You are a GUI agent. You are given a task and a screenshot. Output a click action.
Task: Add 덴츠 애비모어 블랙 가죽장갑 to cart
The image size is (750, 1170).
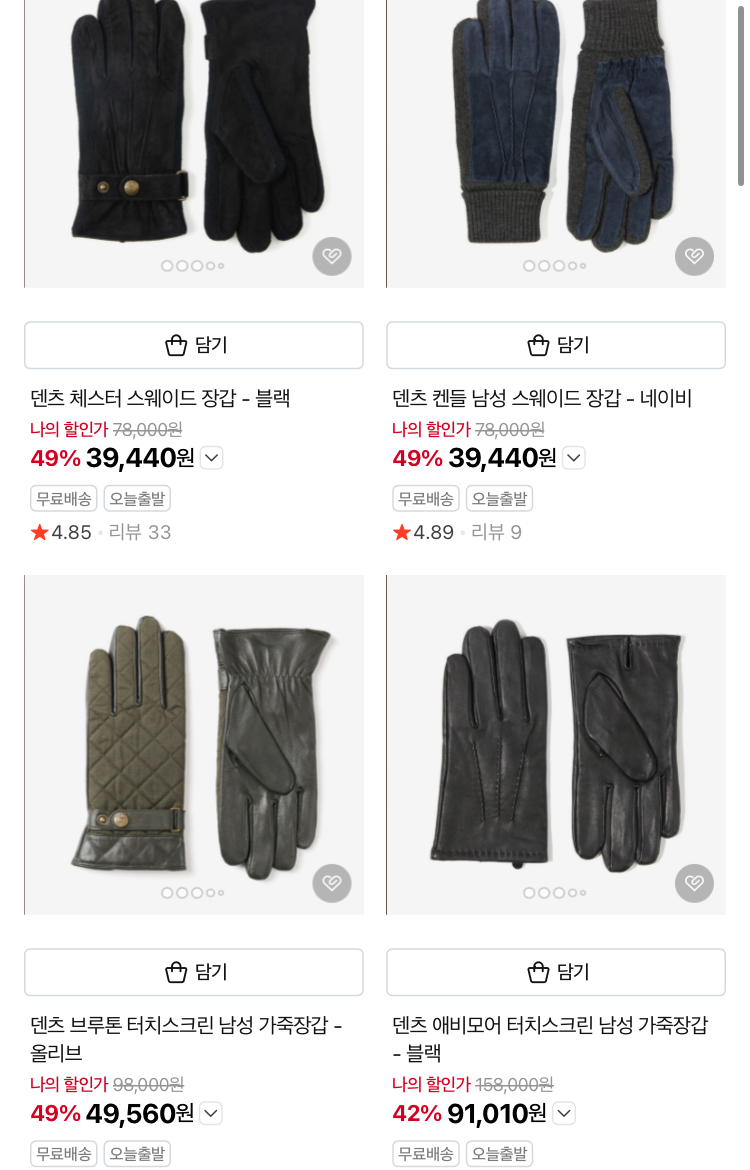556,972
